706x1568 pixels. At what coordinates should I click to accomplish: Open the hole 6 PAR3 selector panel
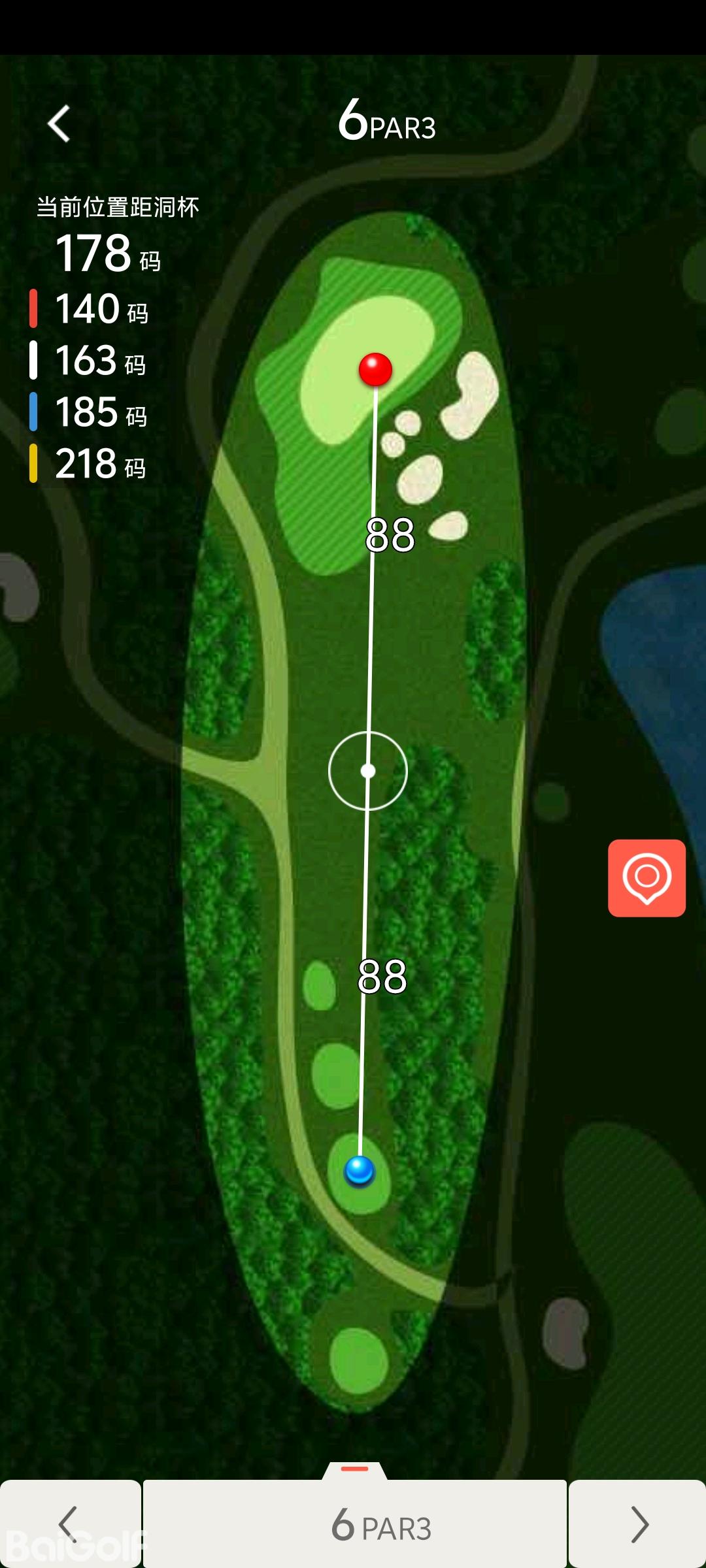[355, 1524]
